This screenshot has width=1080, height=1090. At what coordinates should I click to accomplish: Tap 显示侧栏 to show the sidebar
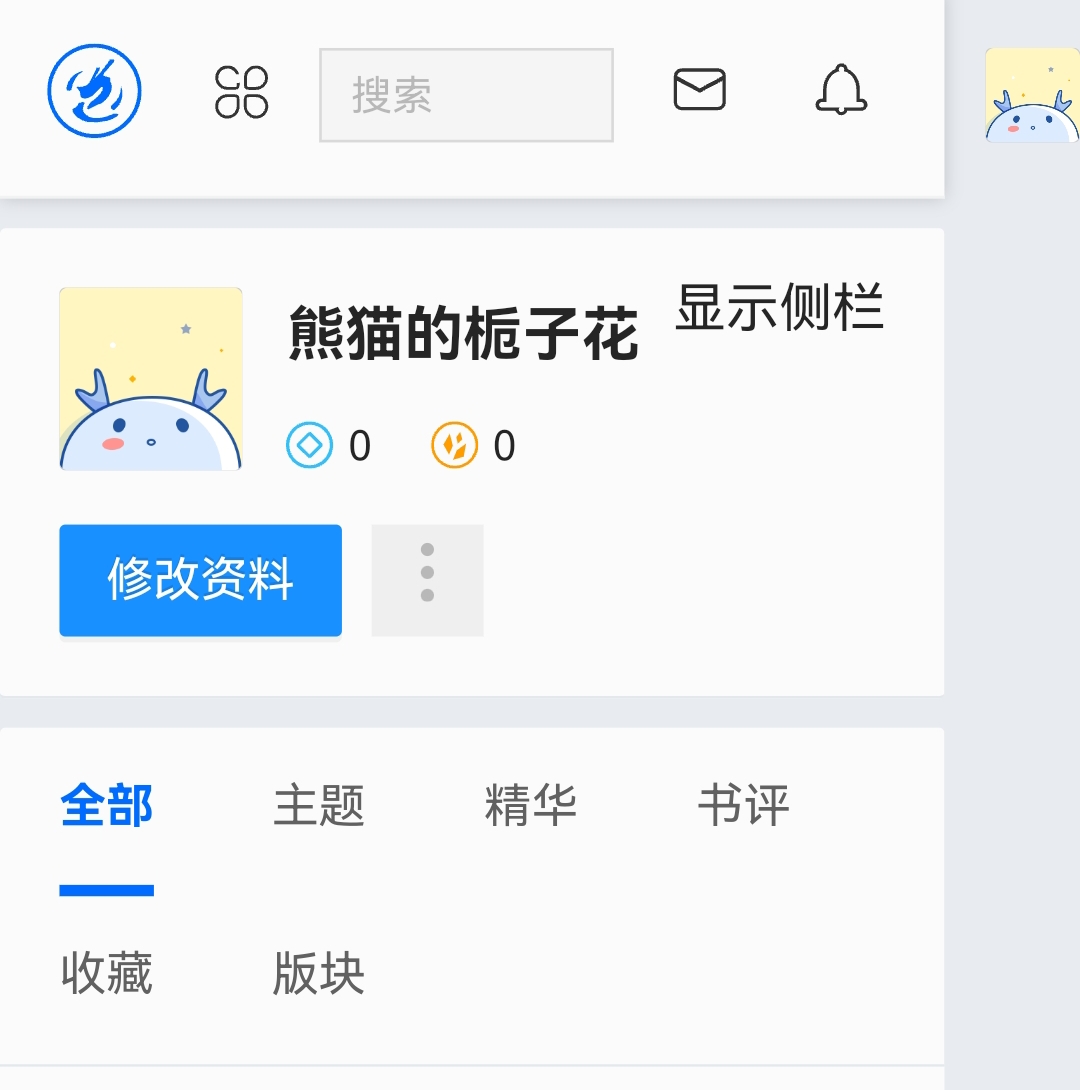(x=779, y=307)
